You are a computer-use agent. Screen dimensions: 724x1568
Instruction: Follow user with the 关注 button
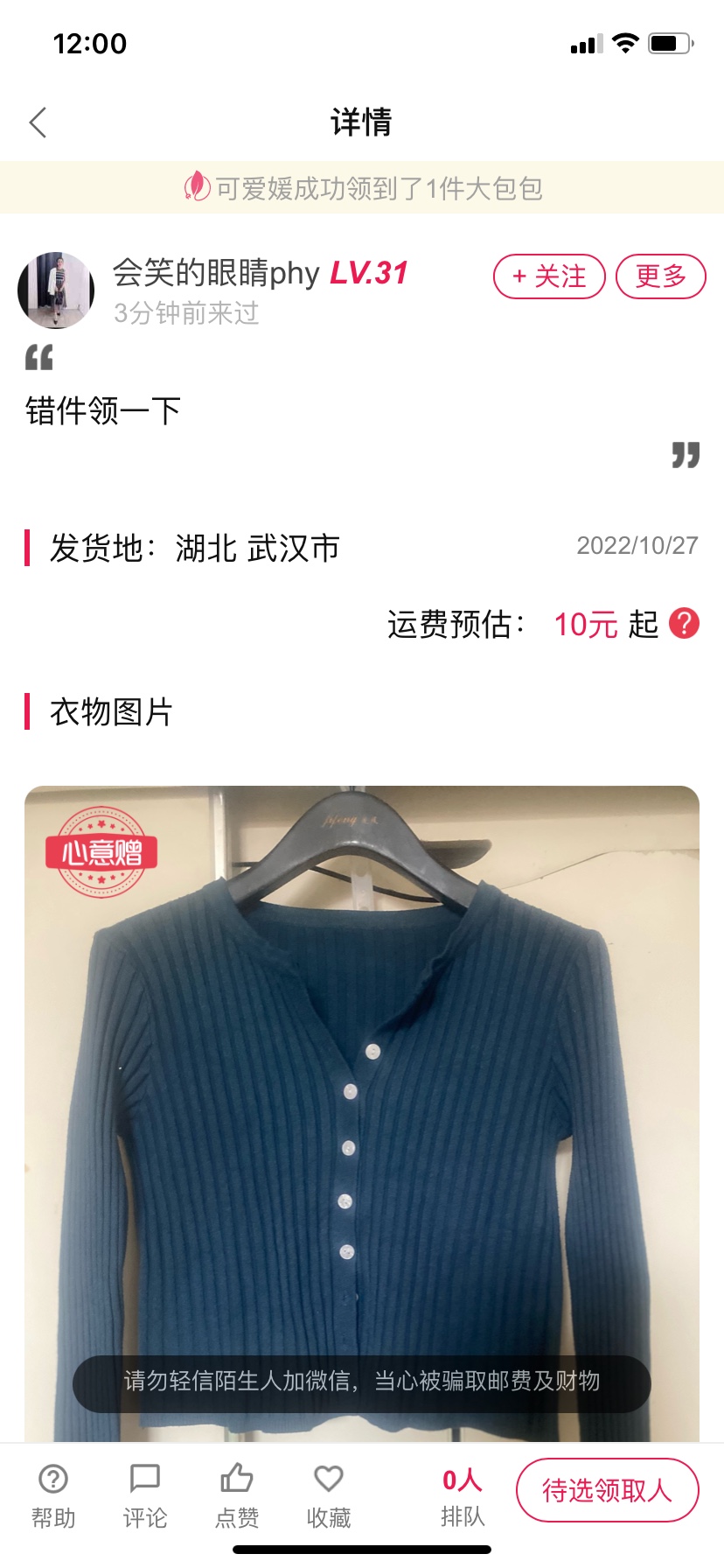coord(549,276)
